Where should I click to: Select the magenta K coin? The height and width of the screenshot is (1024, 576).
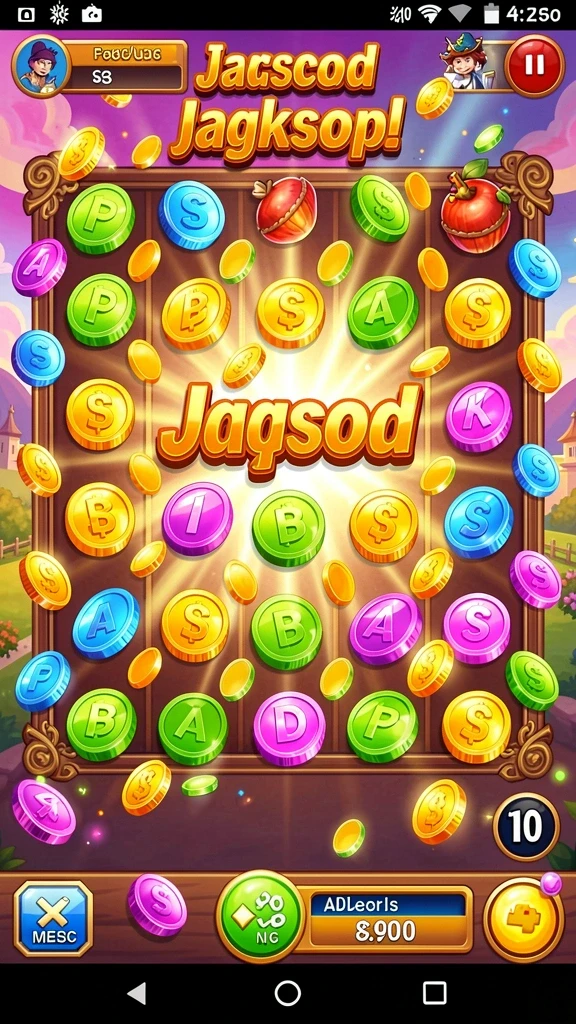click(479, 417)
